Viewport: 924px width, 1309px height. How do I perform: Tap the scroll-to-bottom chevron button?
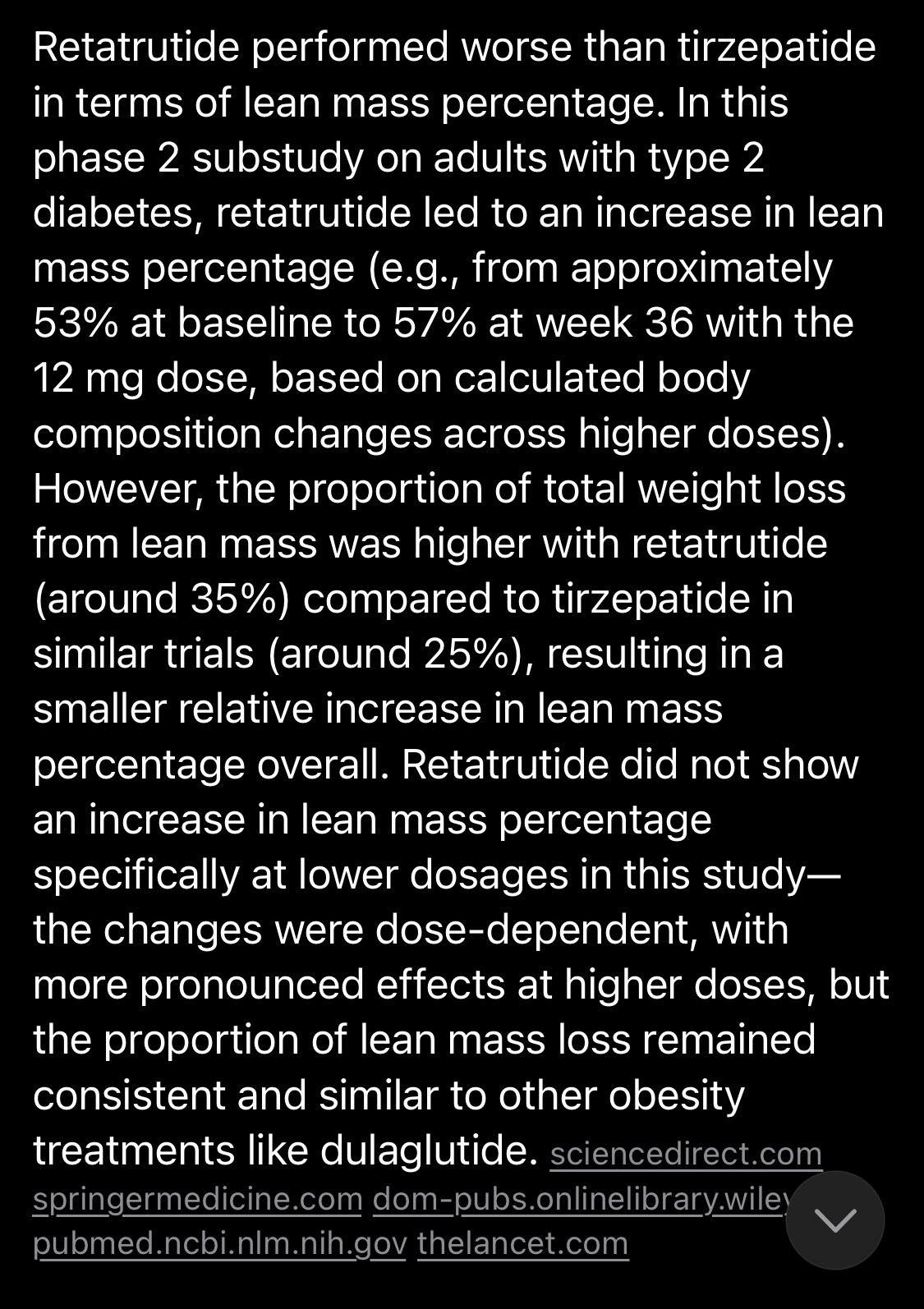[835, 1220]
